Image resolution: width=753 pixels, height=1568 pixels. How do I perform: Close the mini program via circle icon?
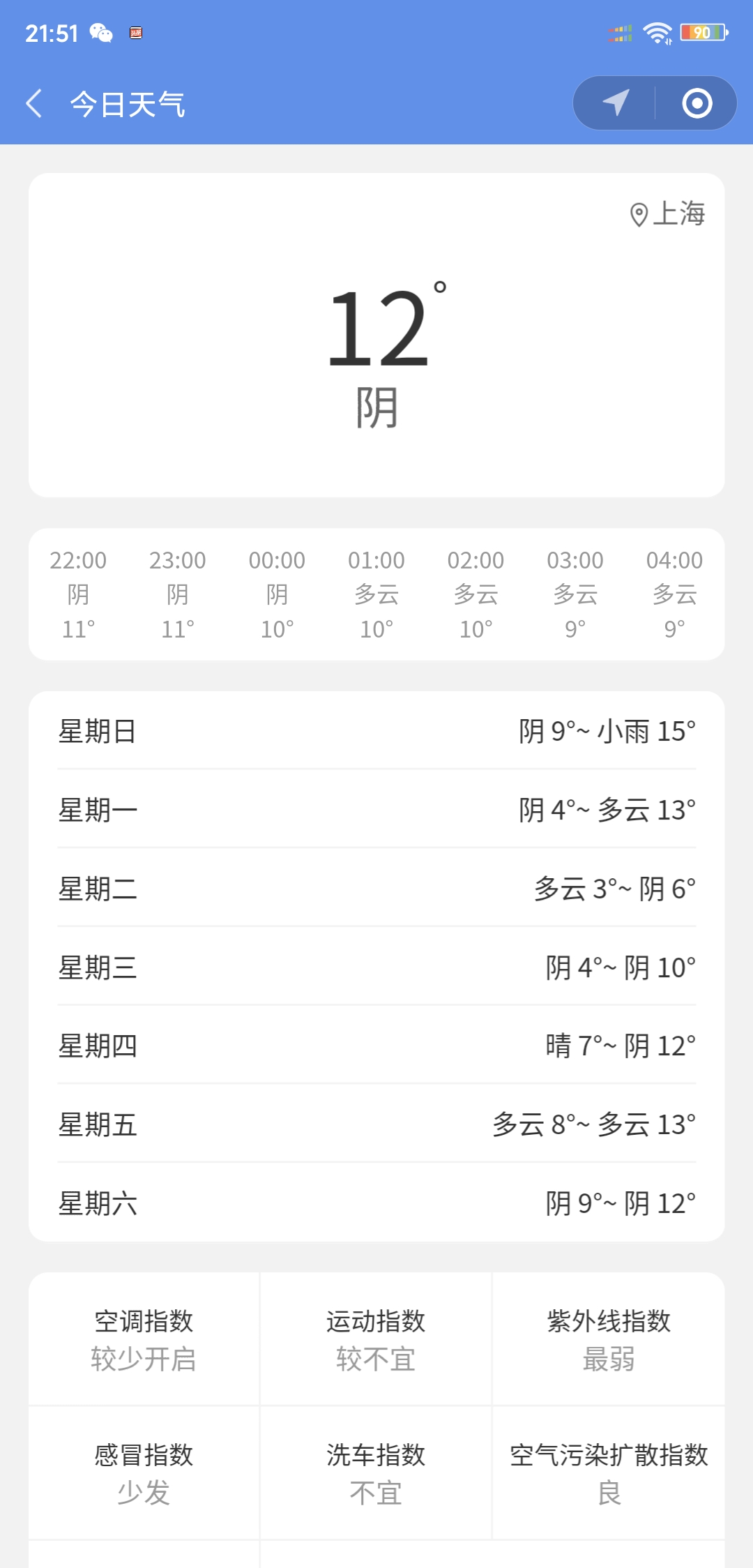pyautogui.click(x=697, y=103)
